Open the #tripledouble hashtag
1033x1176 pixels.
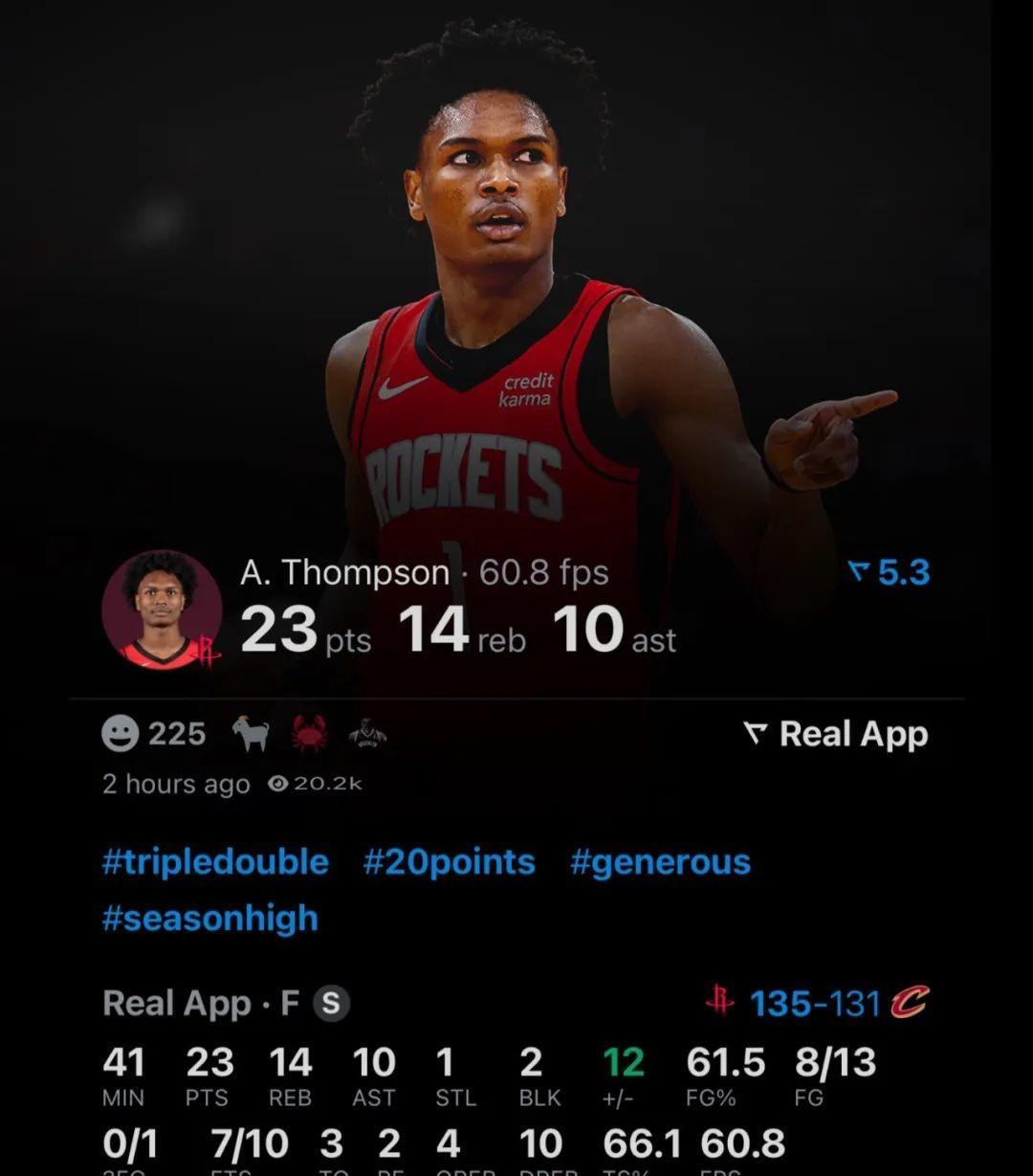pyautogui.click(x=215, y=862)
